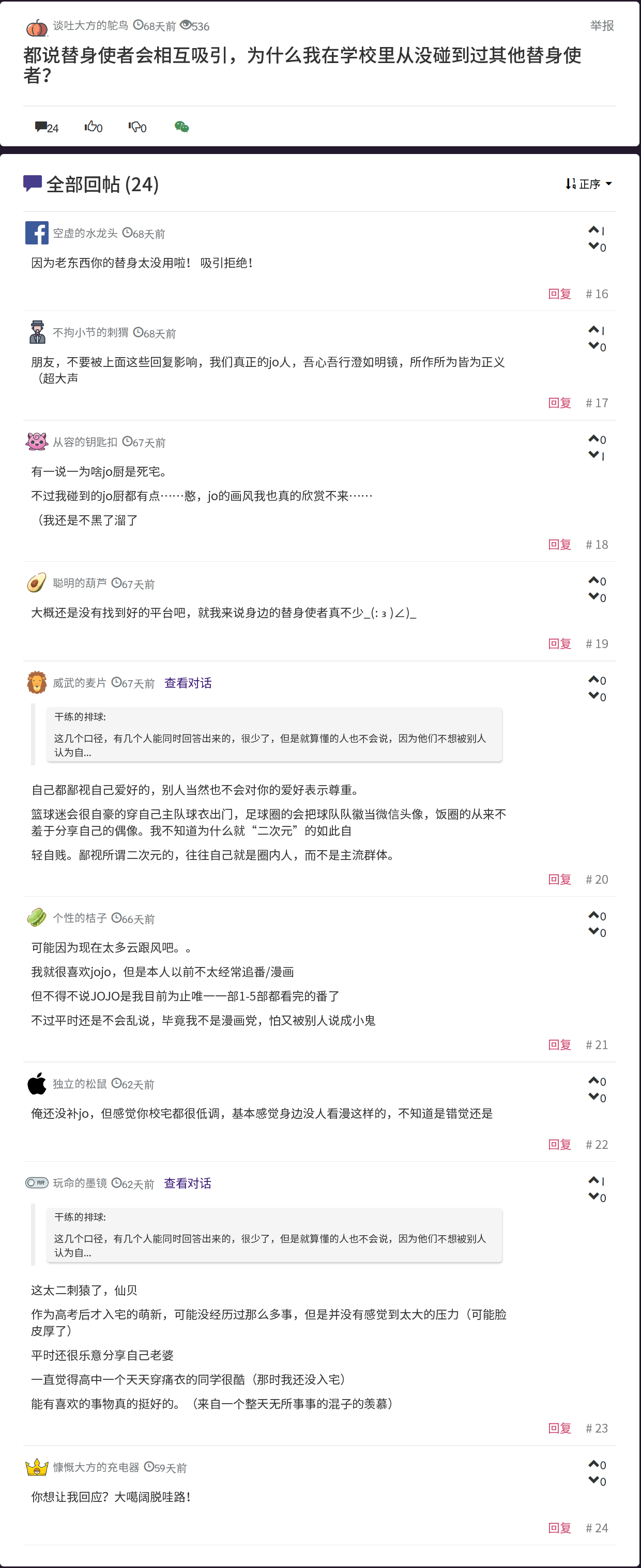
Task: Dislike the main post with thumbs-down
Action: point(137,127)
